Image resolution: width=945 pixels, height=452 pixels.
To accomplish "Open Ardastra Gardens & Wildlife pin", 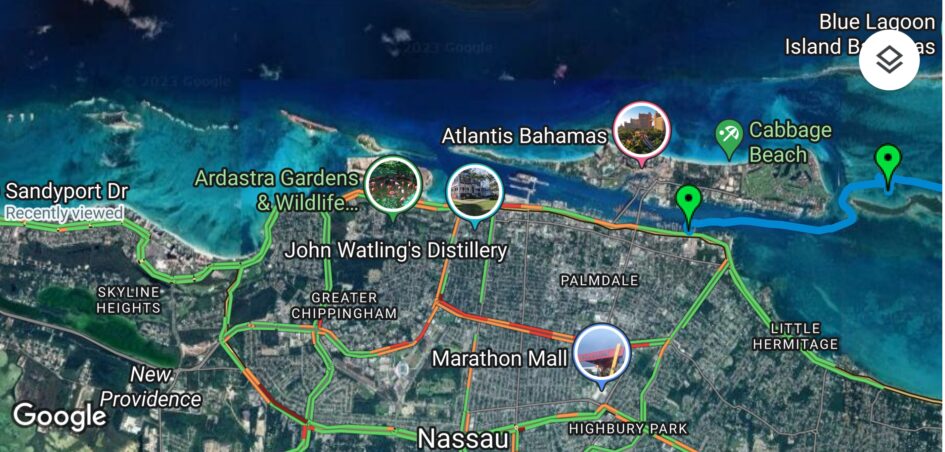I will [x=392, y=184].
